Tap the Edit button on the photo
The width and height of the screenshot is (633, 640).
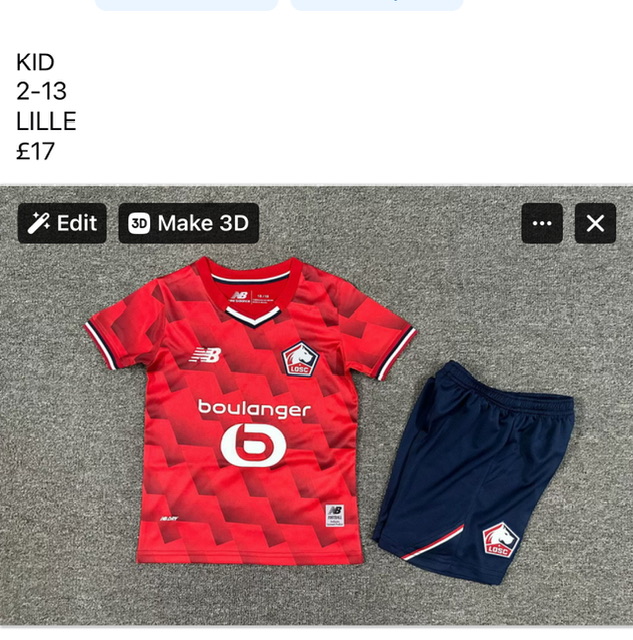tap(62, 223)
